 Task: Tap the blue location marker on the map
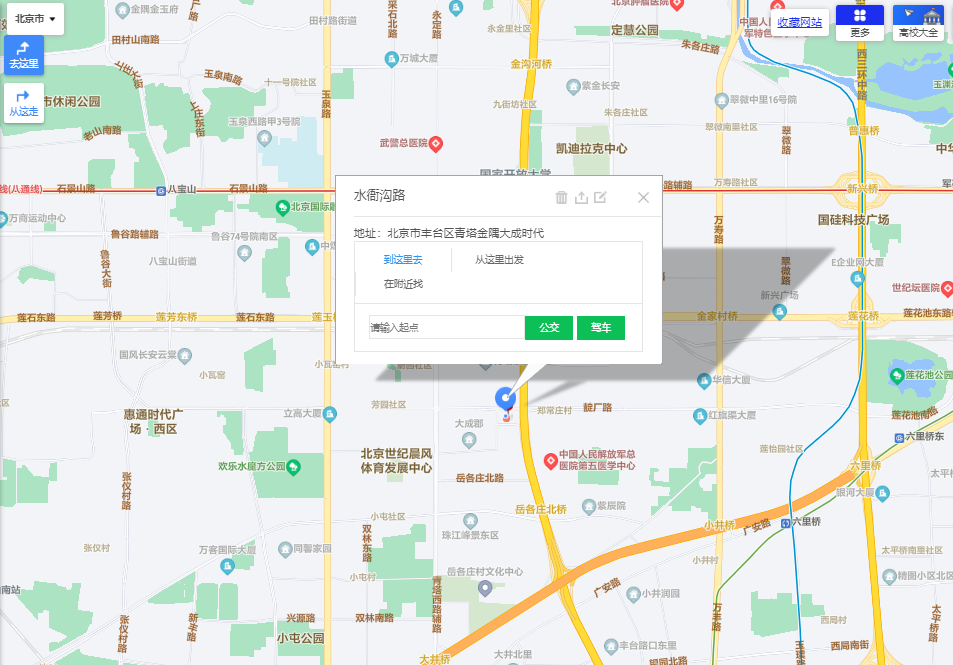(x=506, y=398)
